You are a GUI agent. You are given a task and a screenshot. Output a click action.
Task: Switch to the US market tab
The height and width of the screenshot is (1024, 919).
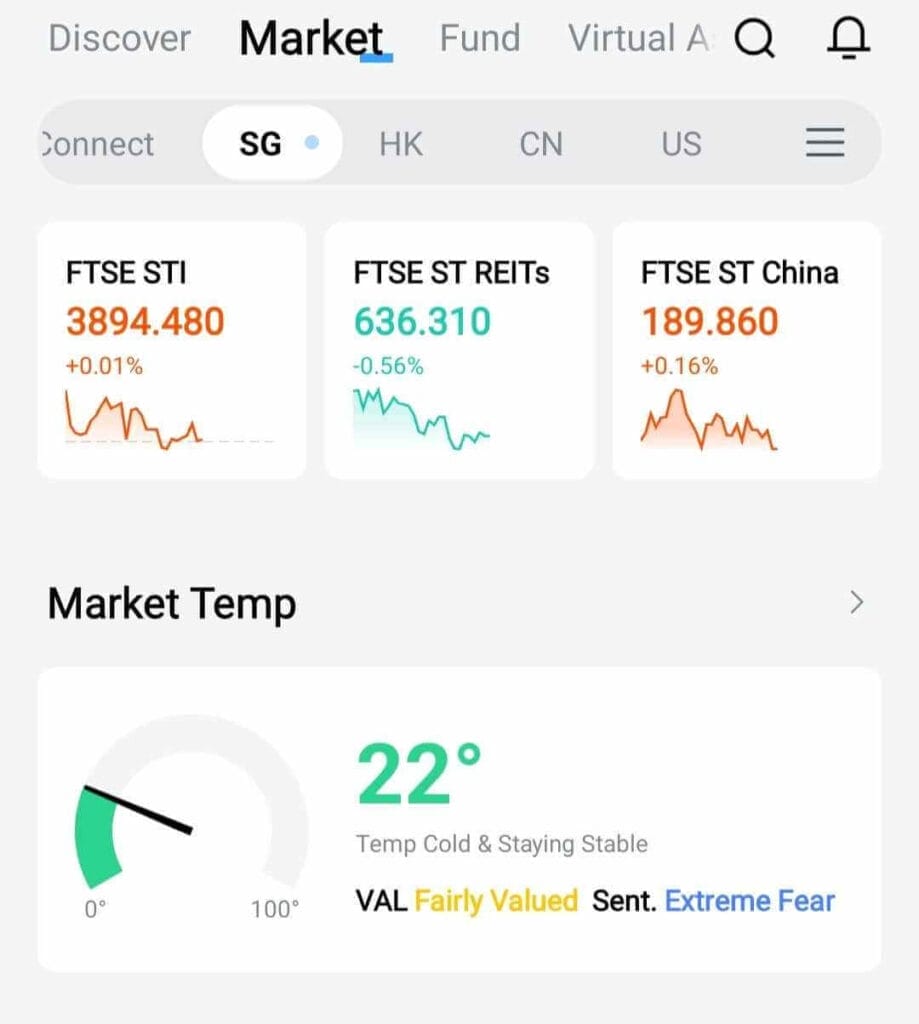point(679,143)
